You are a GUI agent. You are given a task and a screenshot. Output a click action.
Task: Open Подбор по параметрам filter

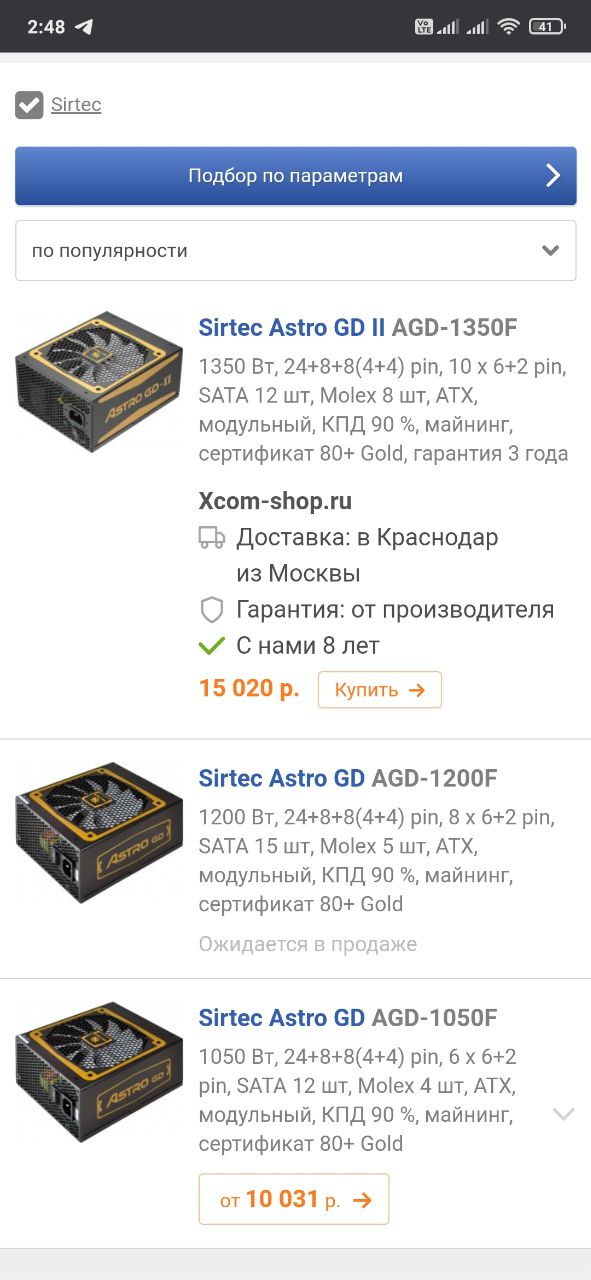point(296,176)
